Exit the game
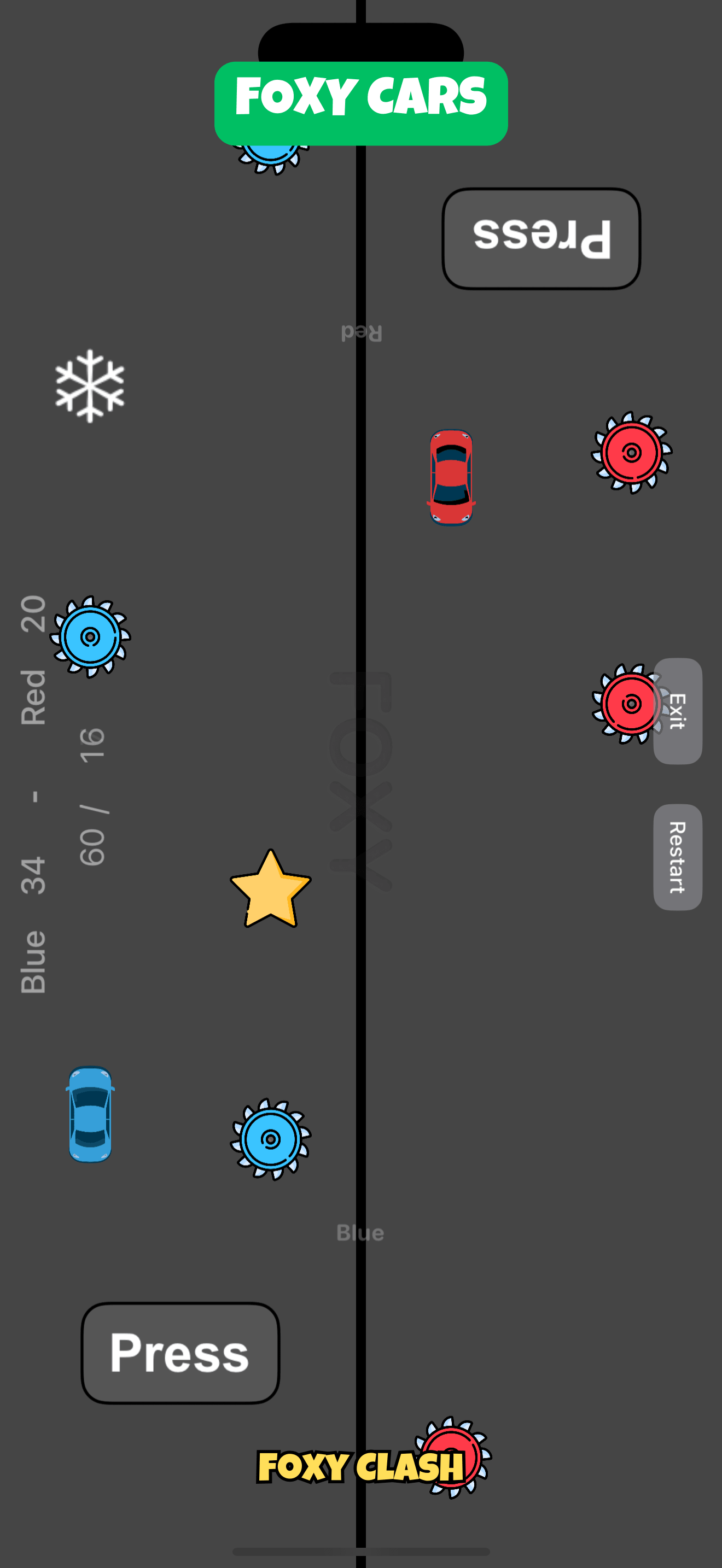This screenshot has width=722, height=1568. (678, 710)
